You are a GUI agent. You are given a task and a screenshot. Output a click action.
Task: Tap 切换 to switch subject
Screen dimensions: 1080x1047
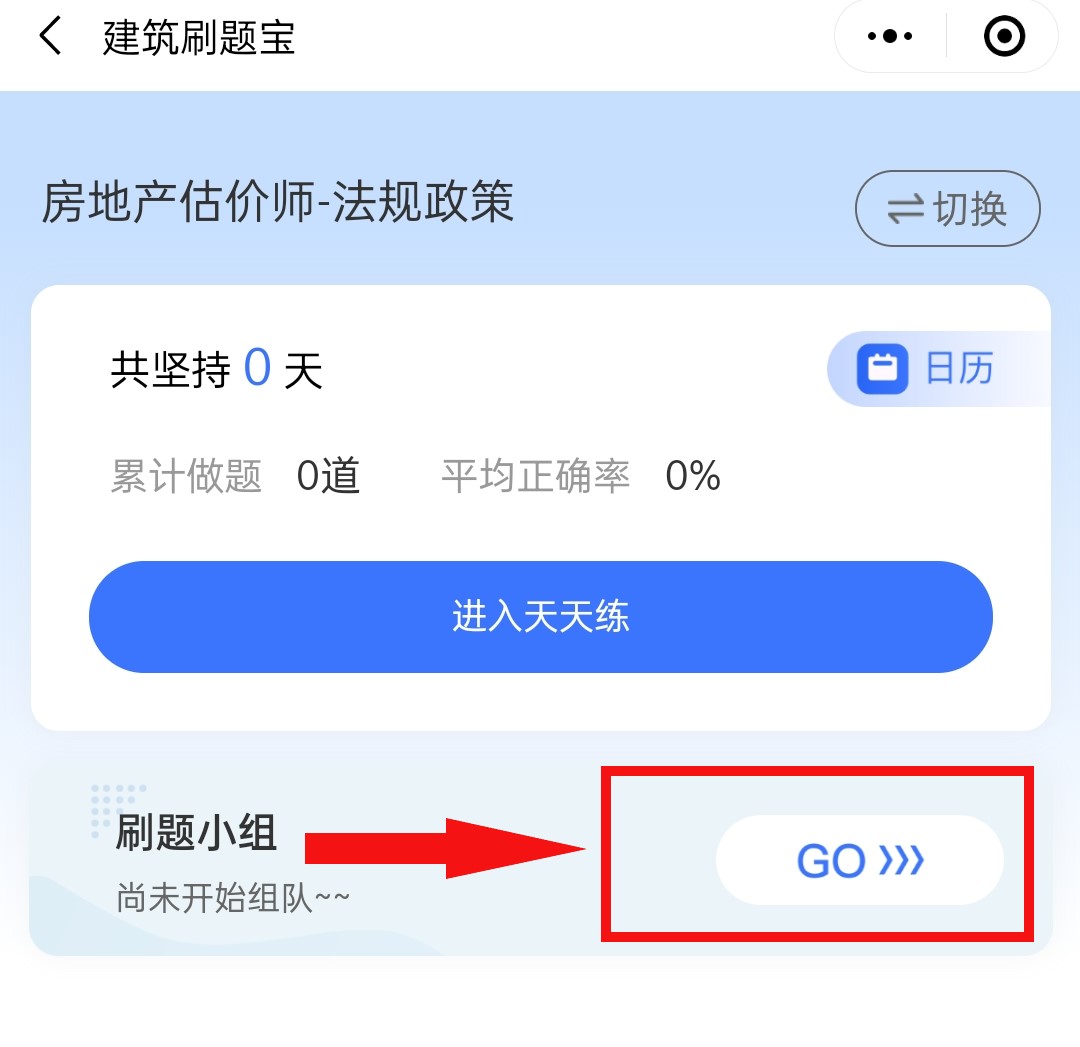click(947, 210)
